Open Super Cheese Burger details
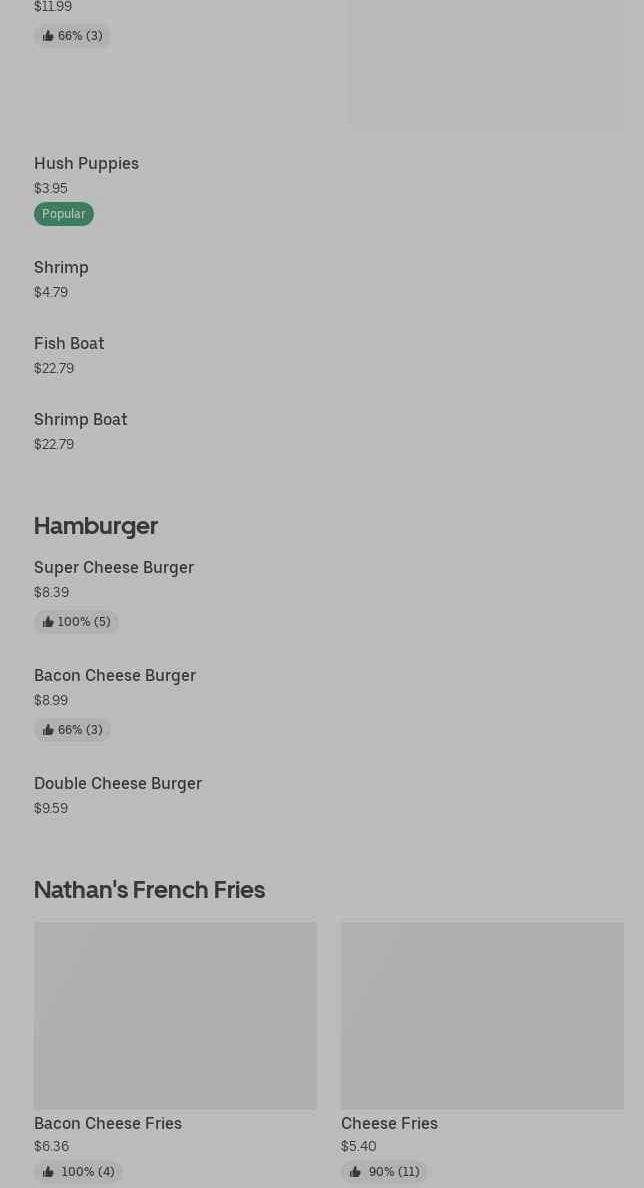The height and width of the screenshot is (1188, 644). (114, 568)
